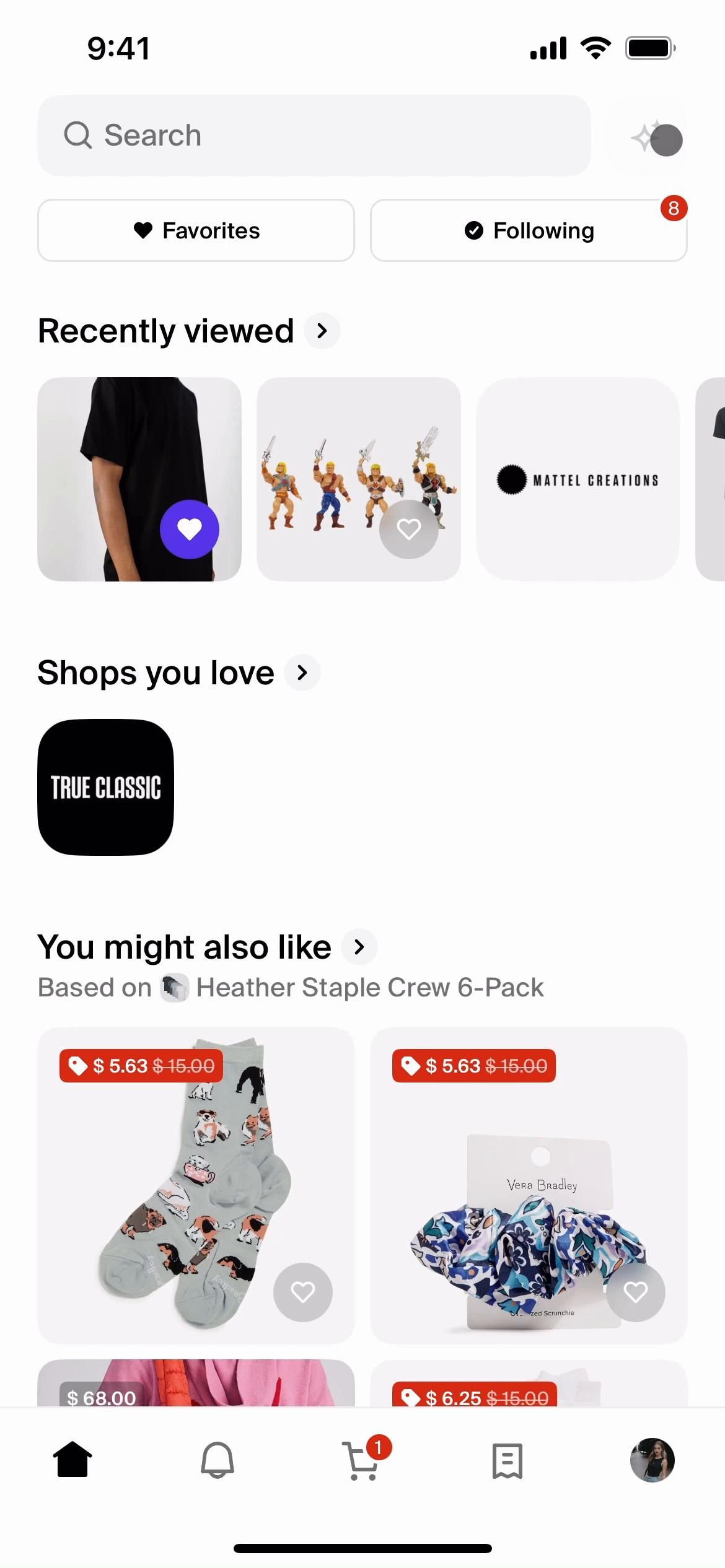The image size is (725, 1568).
Task: Open the shopping cart tab
Action: [362, 1461]
